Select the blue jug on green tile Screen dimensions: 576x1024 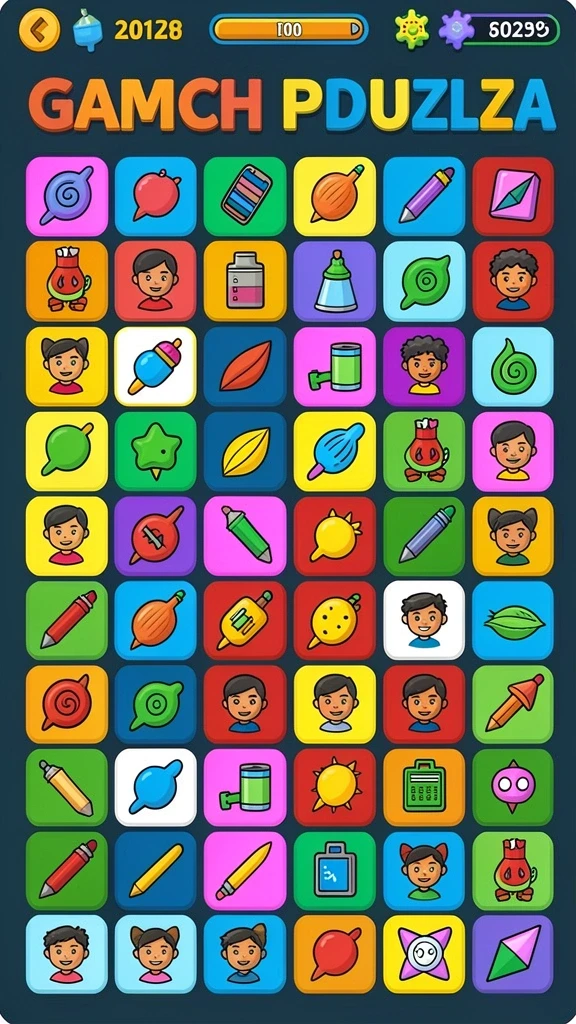[334, 871]
